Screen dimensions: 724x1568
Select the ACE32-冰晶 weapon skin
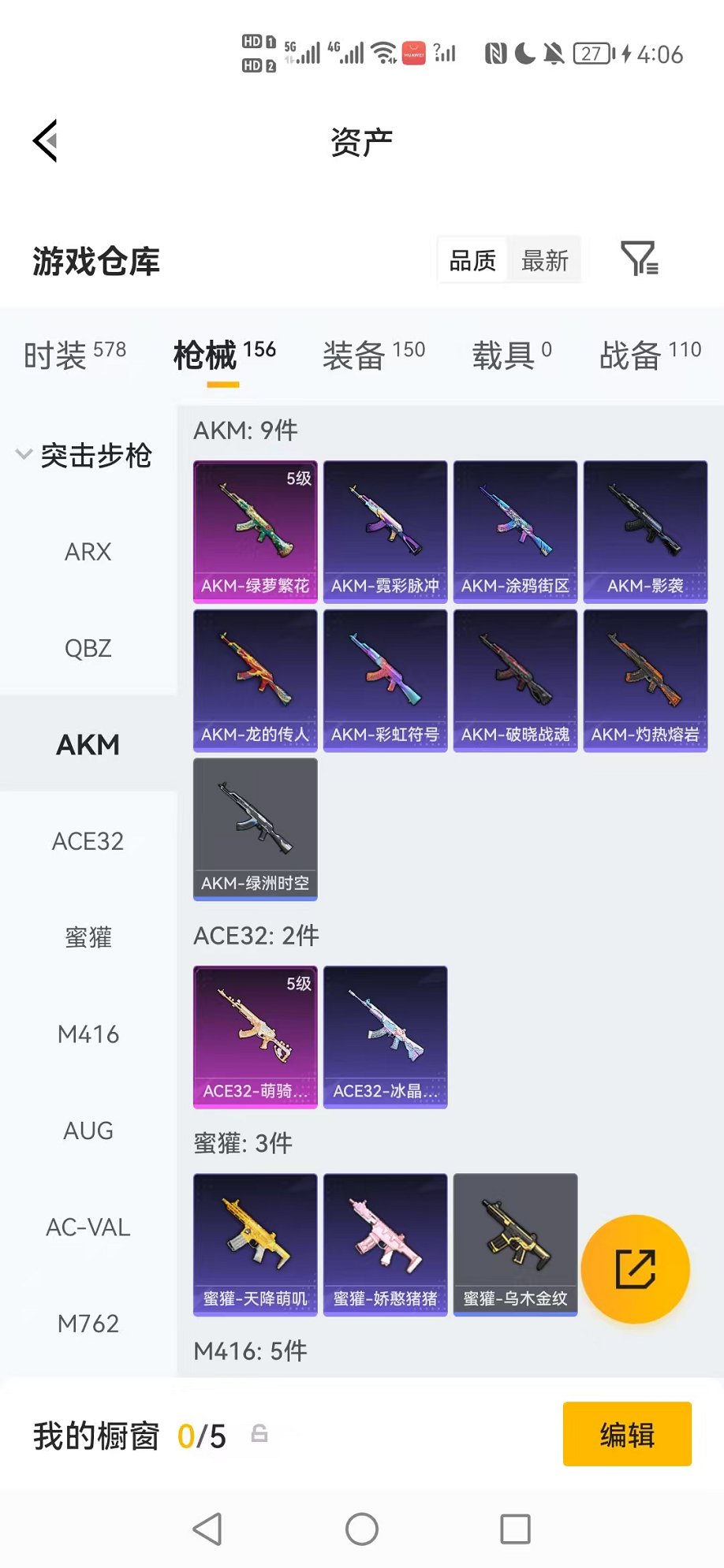384,1037
